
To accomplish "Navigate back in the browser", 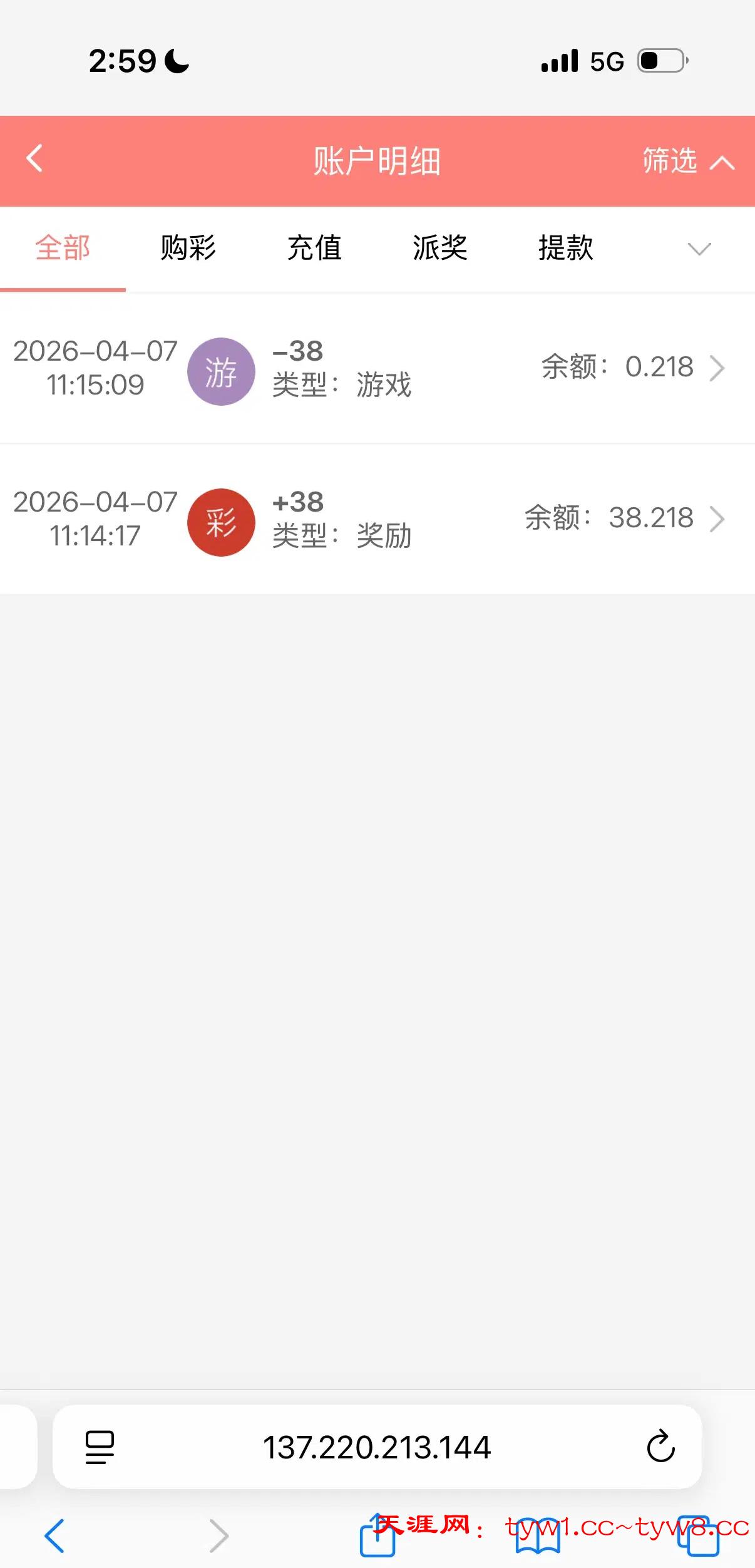I will 55,1535.
